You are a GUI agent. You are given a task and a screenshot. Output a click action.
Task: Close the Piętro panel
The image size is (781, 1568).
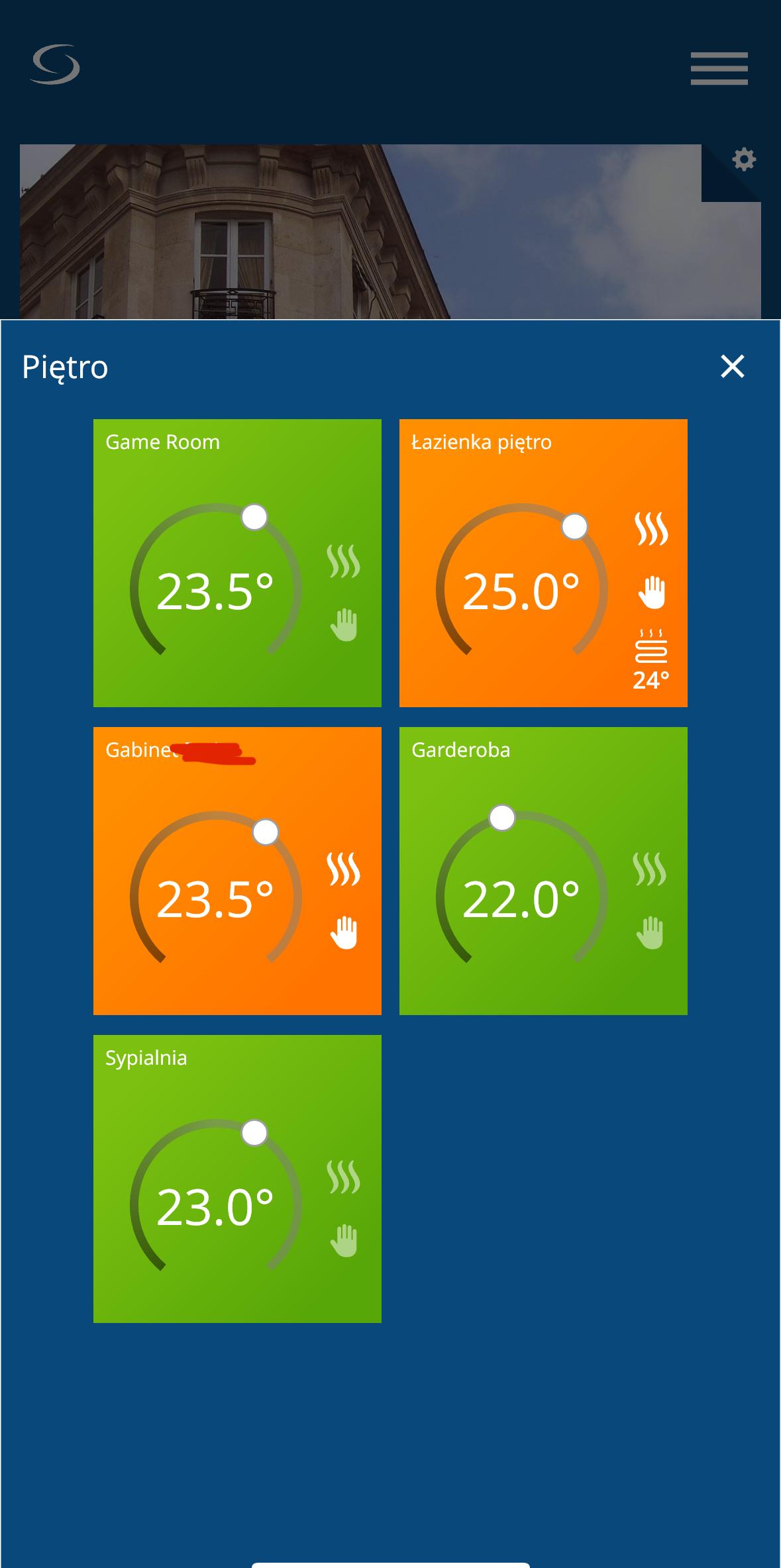[x=732, y=366]
